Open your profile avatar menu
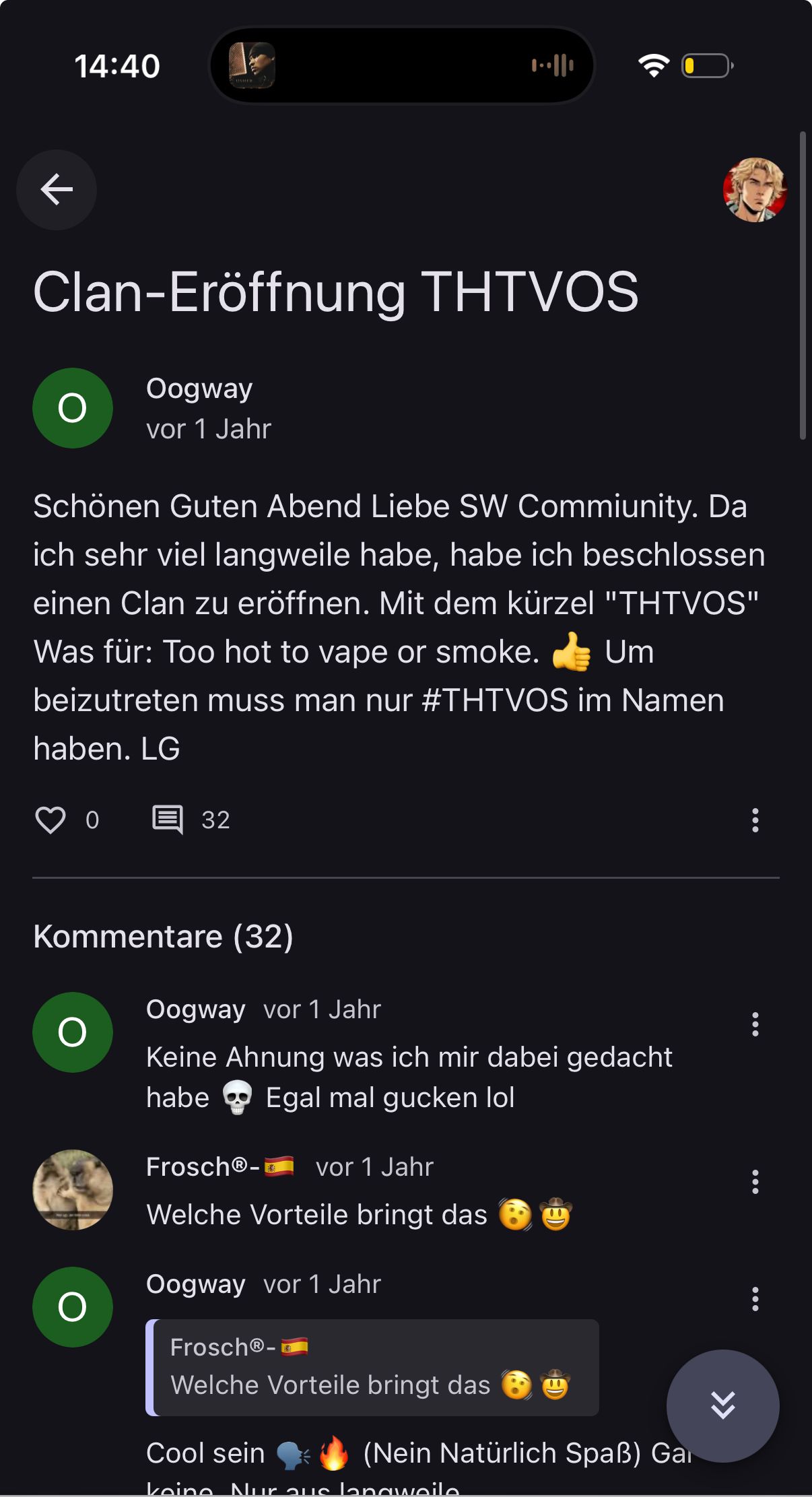Screen dimensions: 812x1497 coord(755,190)
